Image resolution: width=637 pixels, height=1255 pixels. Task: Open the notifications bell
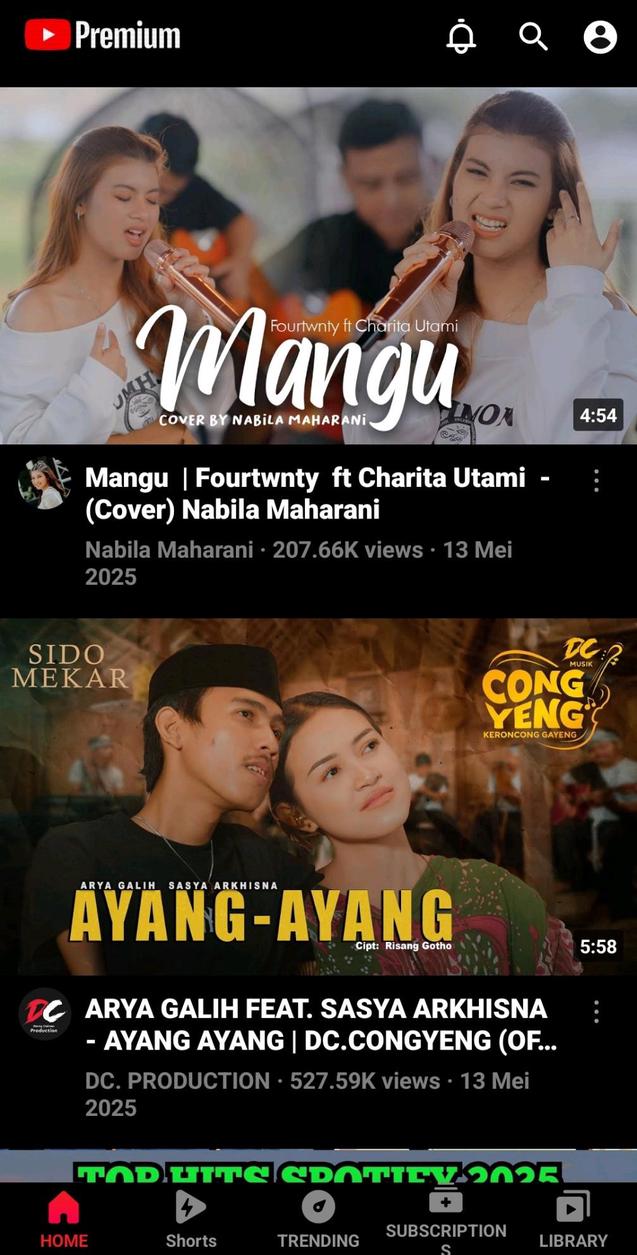pos(461,37)
